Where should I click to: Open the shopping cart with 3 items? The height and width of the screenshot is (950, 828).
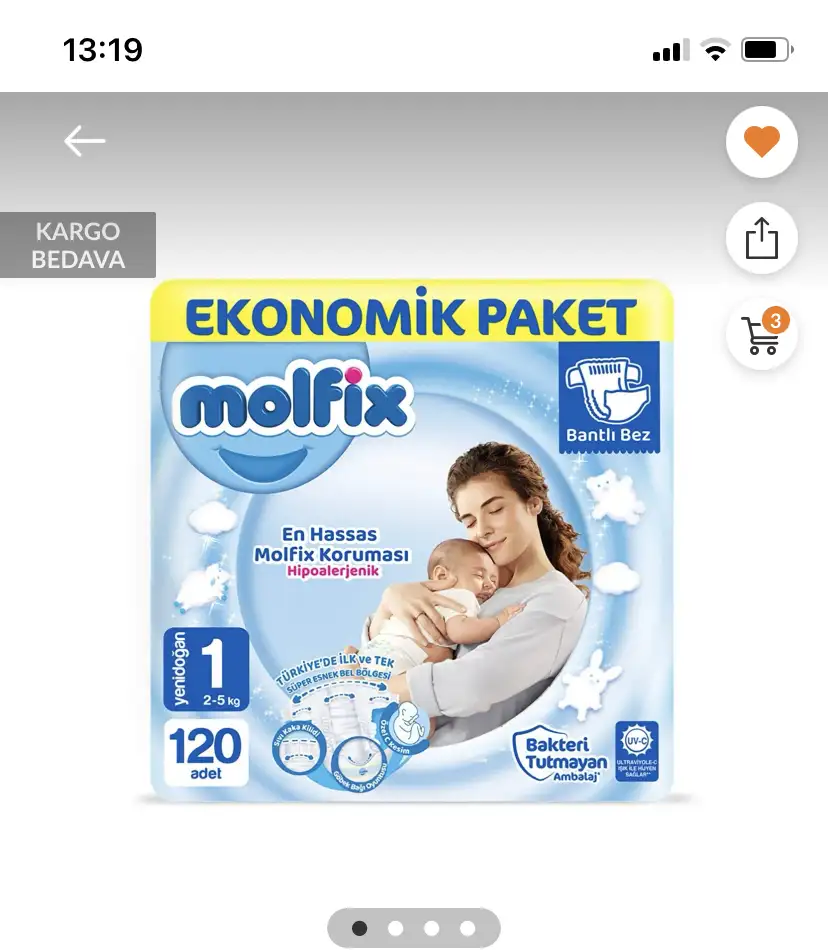coord(761,335)
